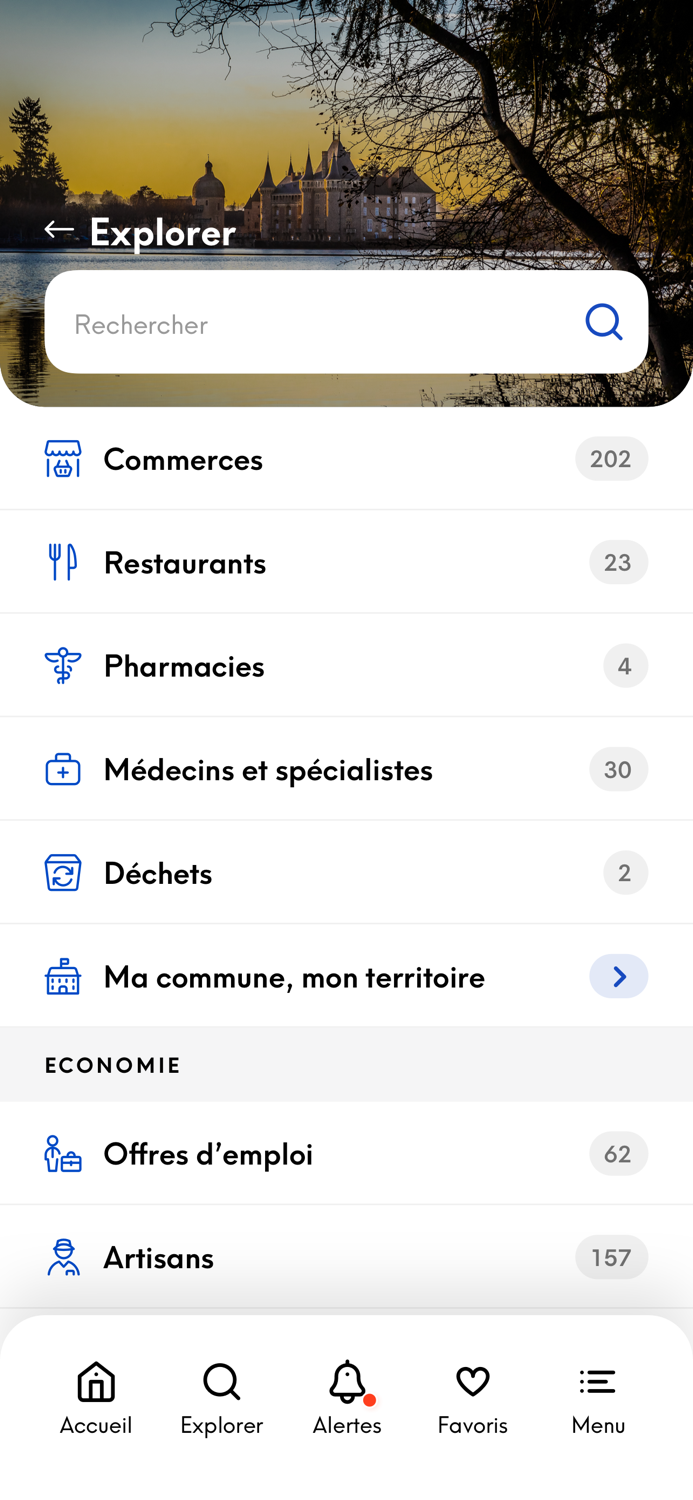Open the Menu tab

click(598, 1398)
